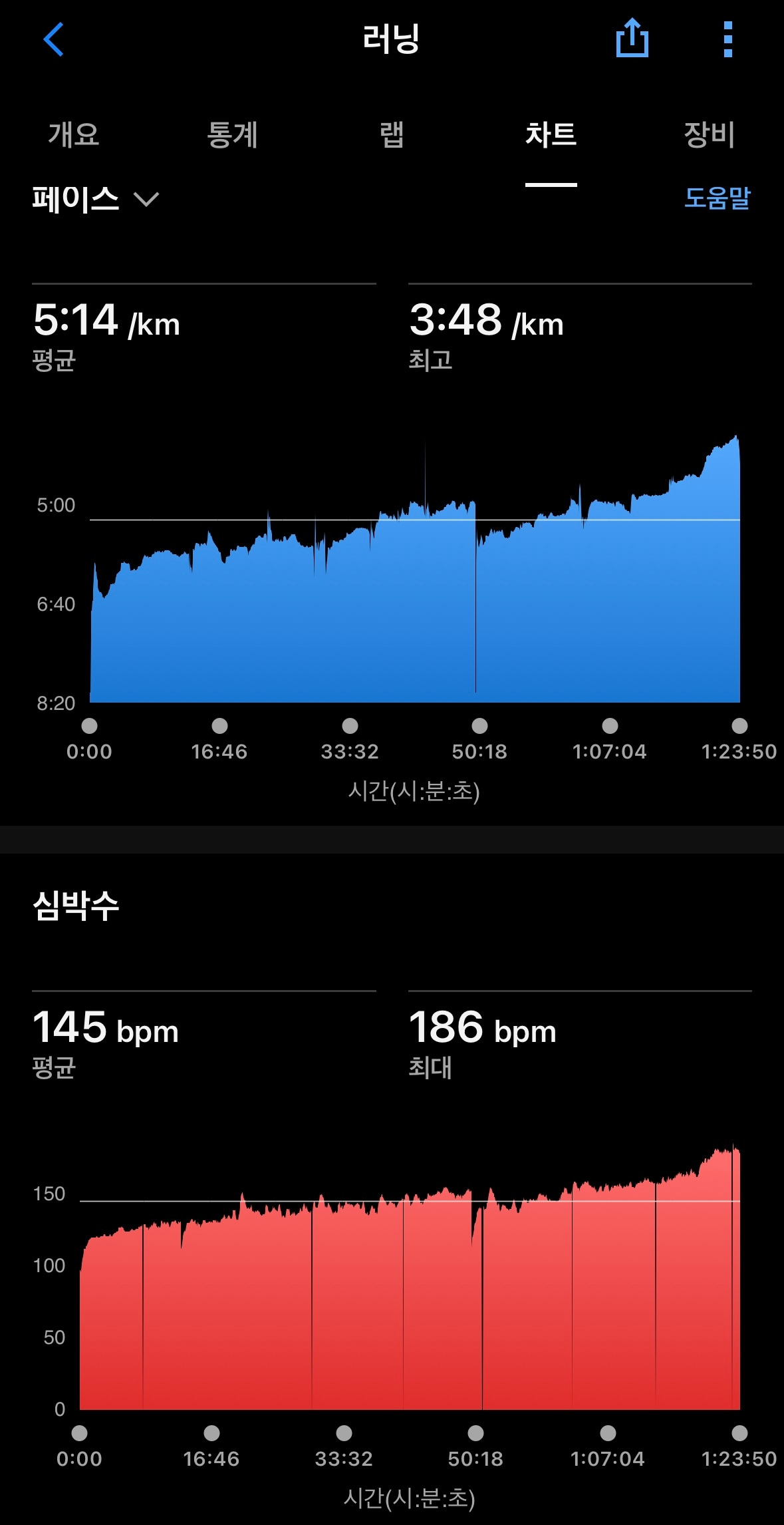This screenshot has height=1525, width=784.
Task: Open the three-dot overflow menu
Action: (x=727, y=39)
